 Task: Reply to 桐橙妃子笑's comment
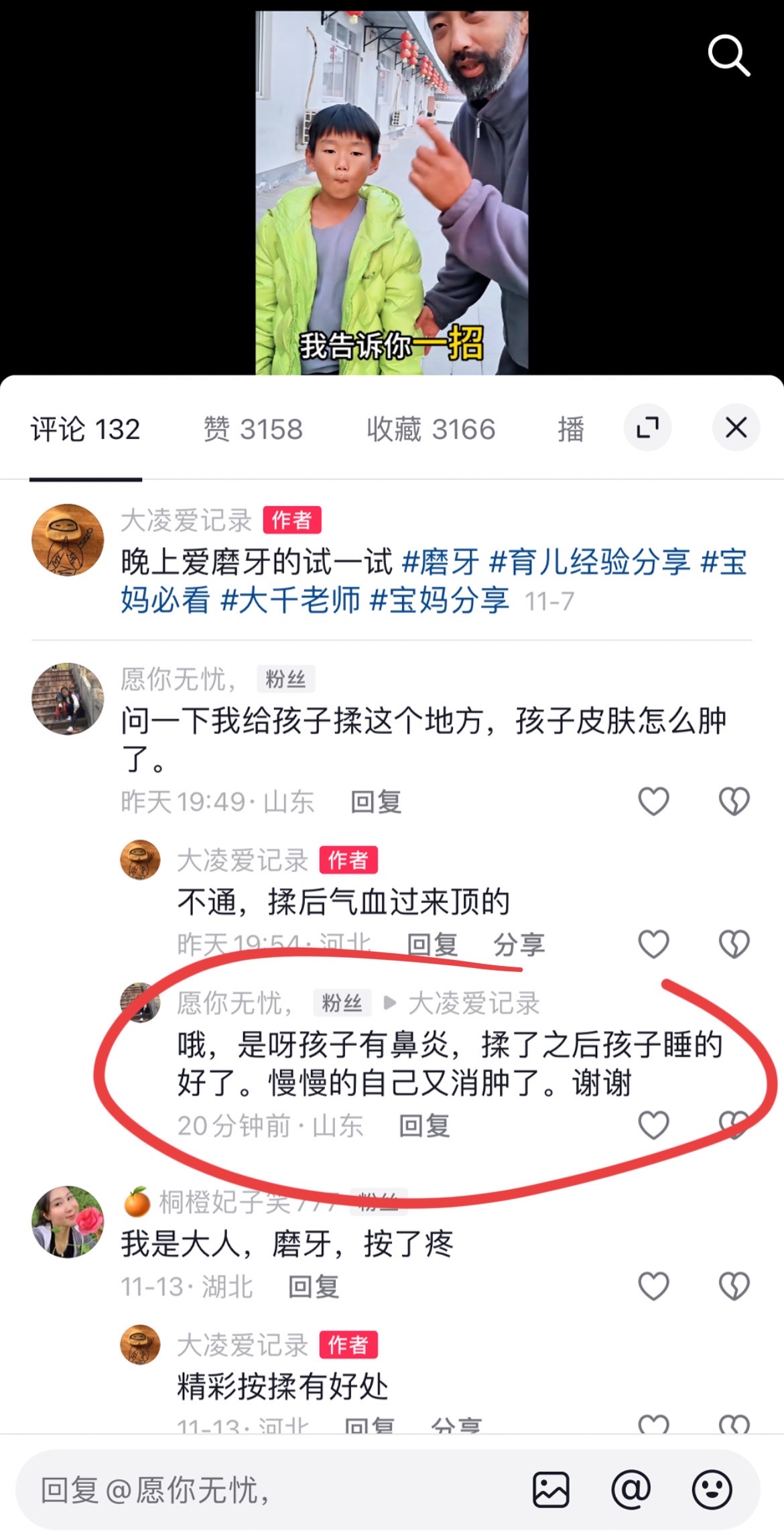click(x=313, y=1287)
